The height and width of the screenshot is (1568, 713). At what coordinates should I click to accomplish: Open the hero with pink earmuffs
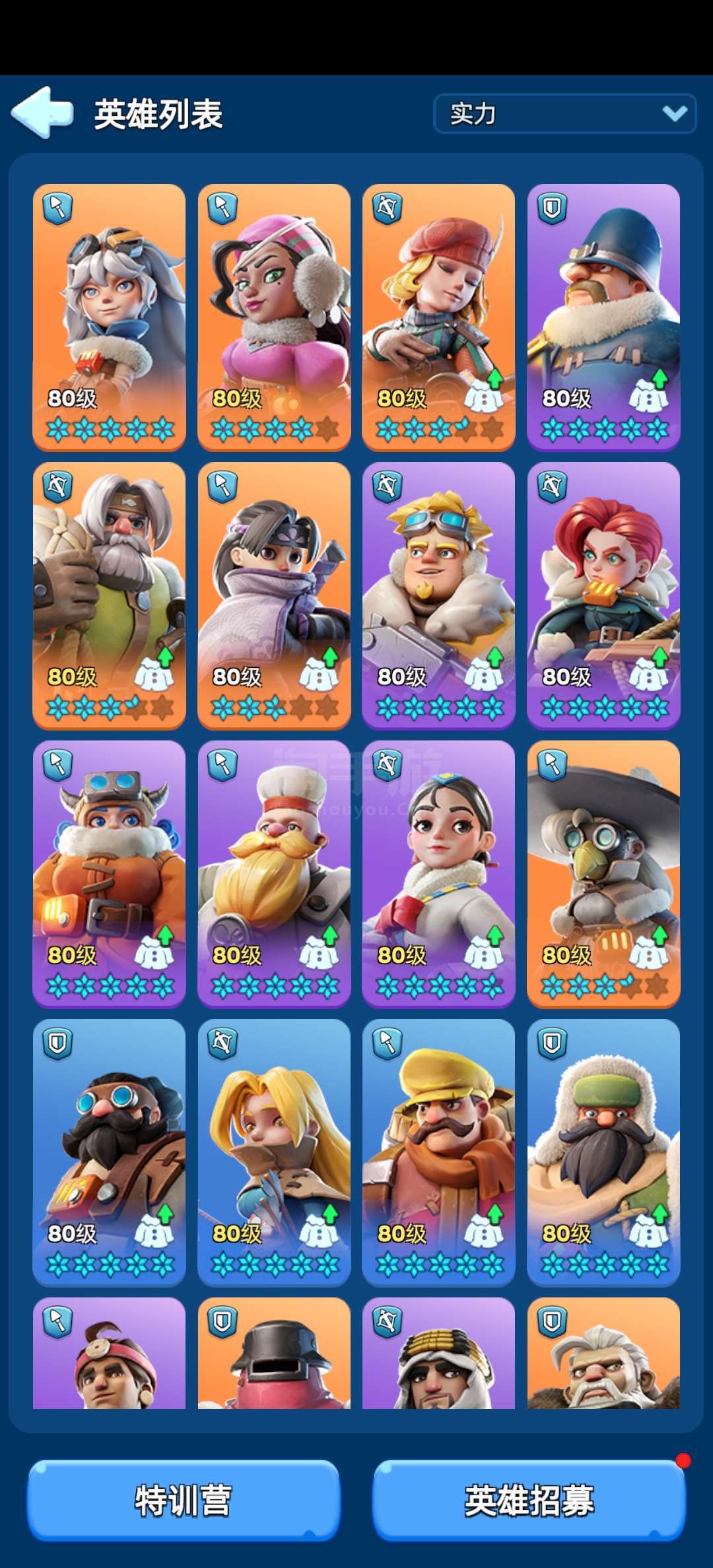coord(274,317)
